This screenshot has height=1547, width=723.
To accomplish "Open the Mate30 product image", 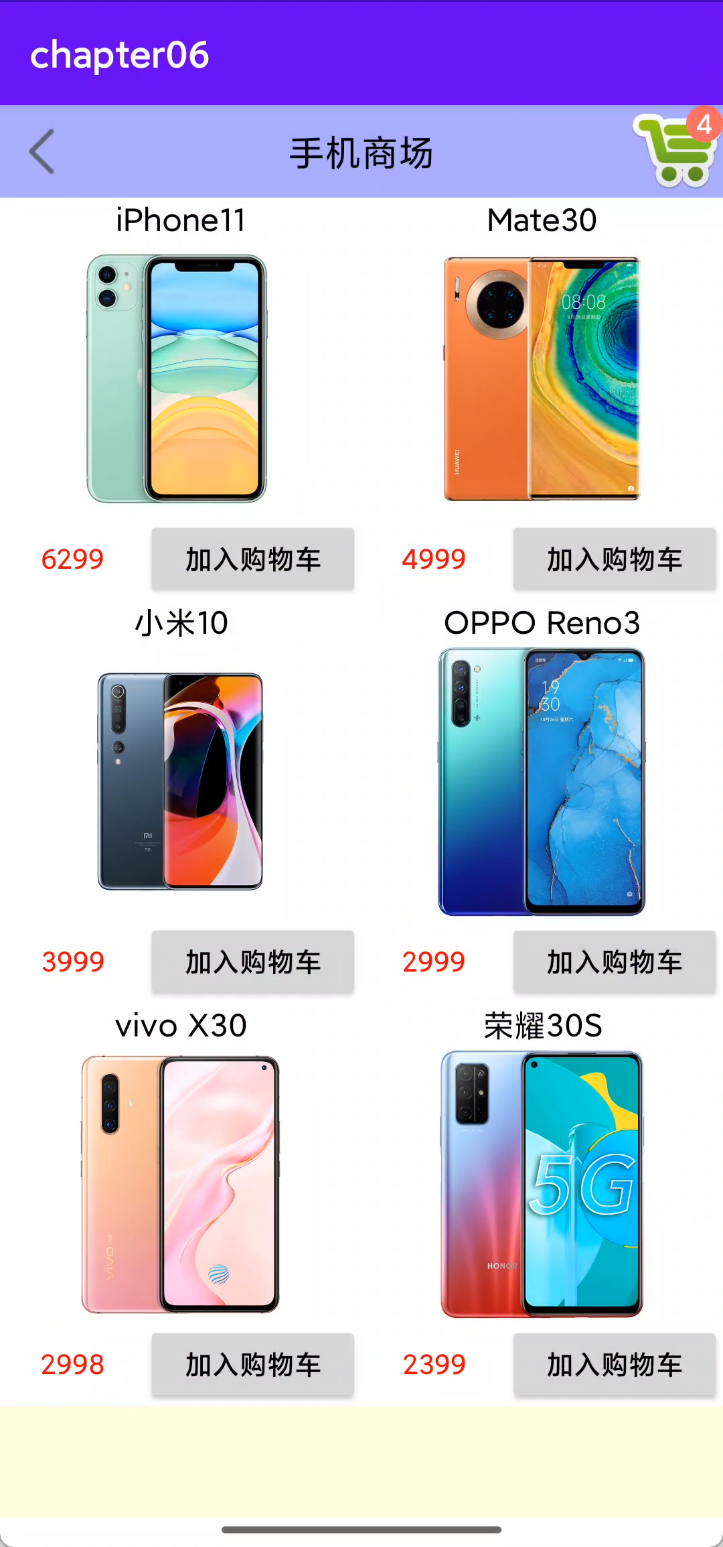I will click(x=541, y=379).
